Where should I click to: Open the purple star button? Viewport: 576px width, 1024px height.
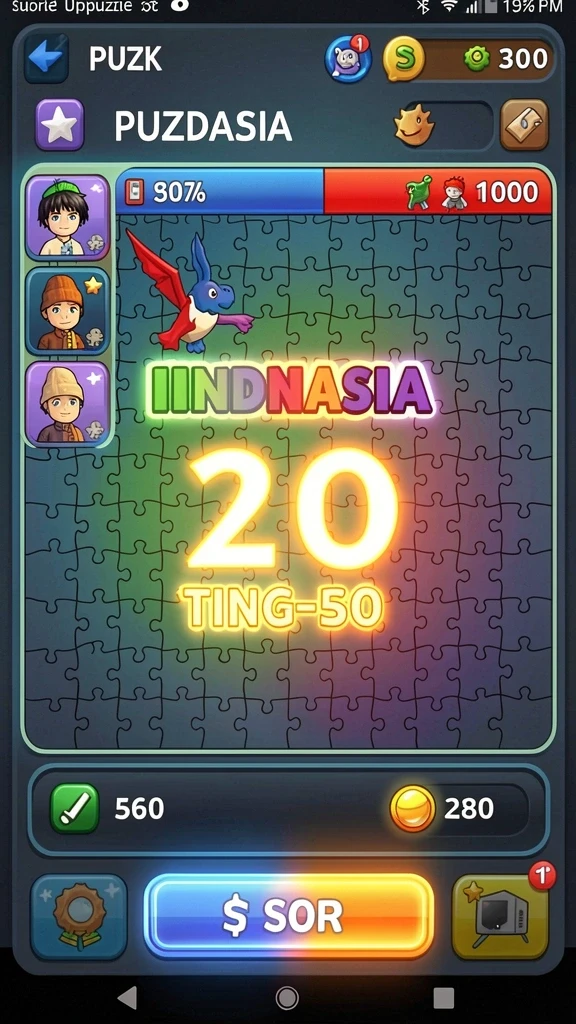(60, 125)
